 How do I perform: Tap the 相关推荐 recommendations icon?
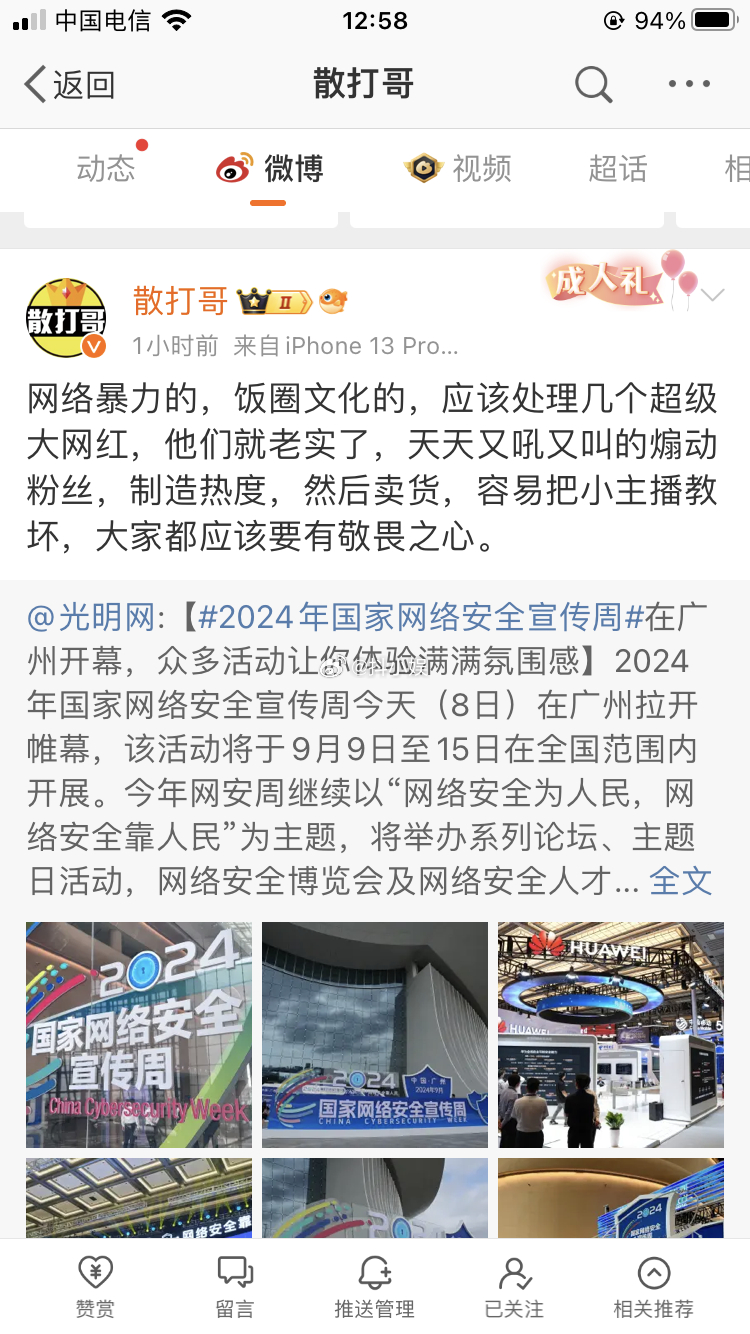click(x=653, y=1283)
